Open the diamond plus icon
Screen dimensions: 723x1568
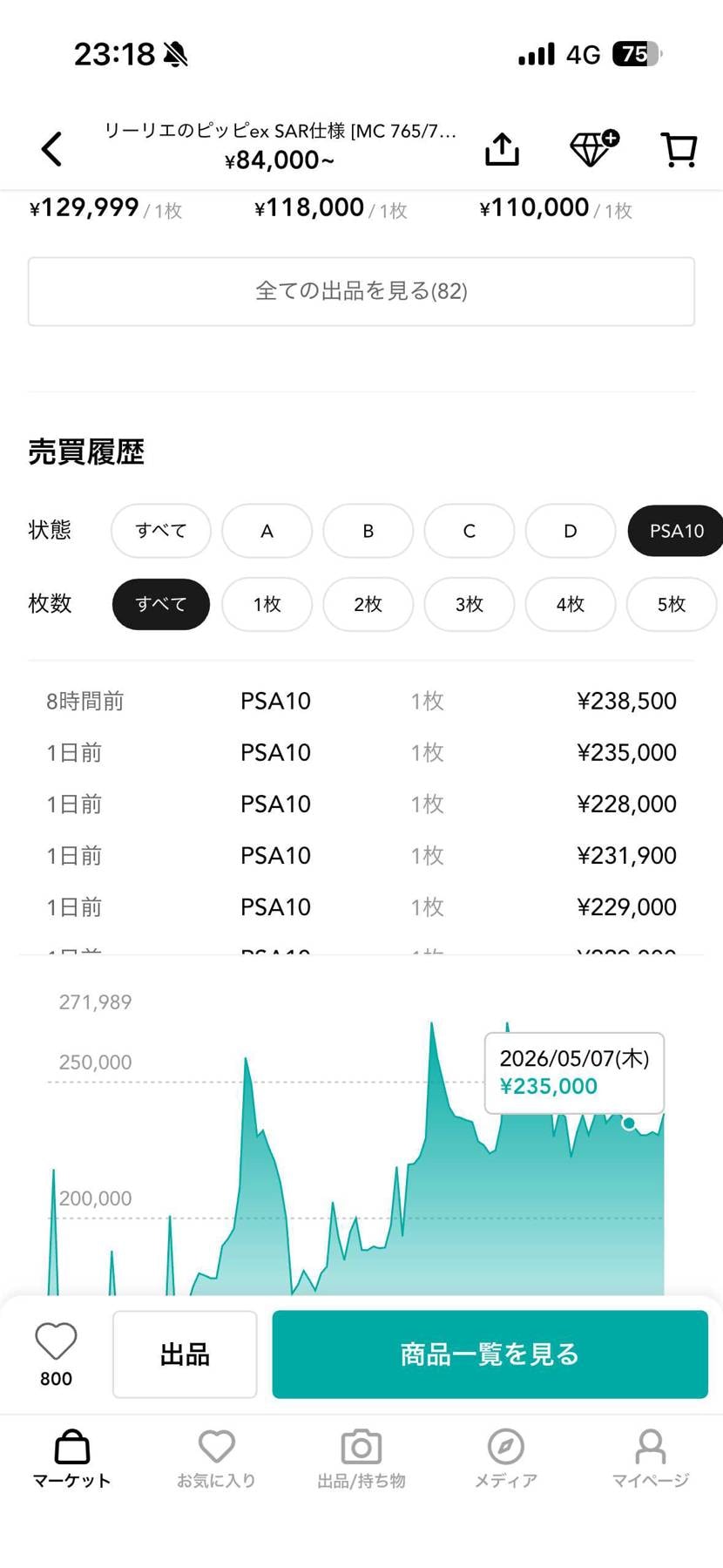tap(593, 149)
